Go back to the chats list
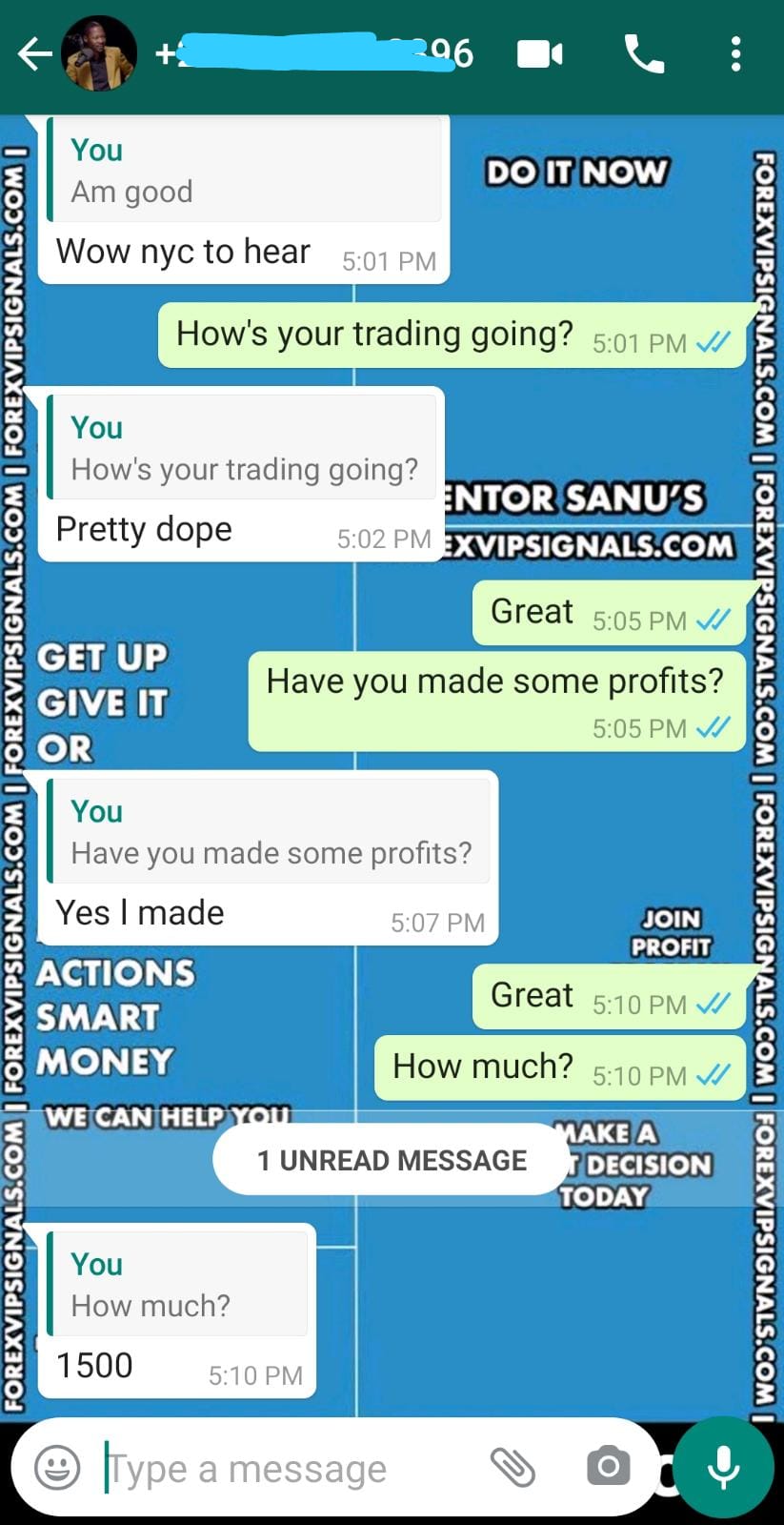This screenshot has width=784, height=1525. [34, 54]
